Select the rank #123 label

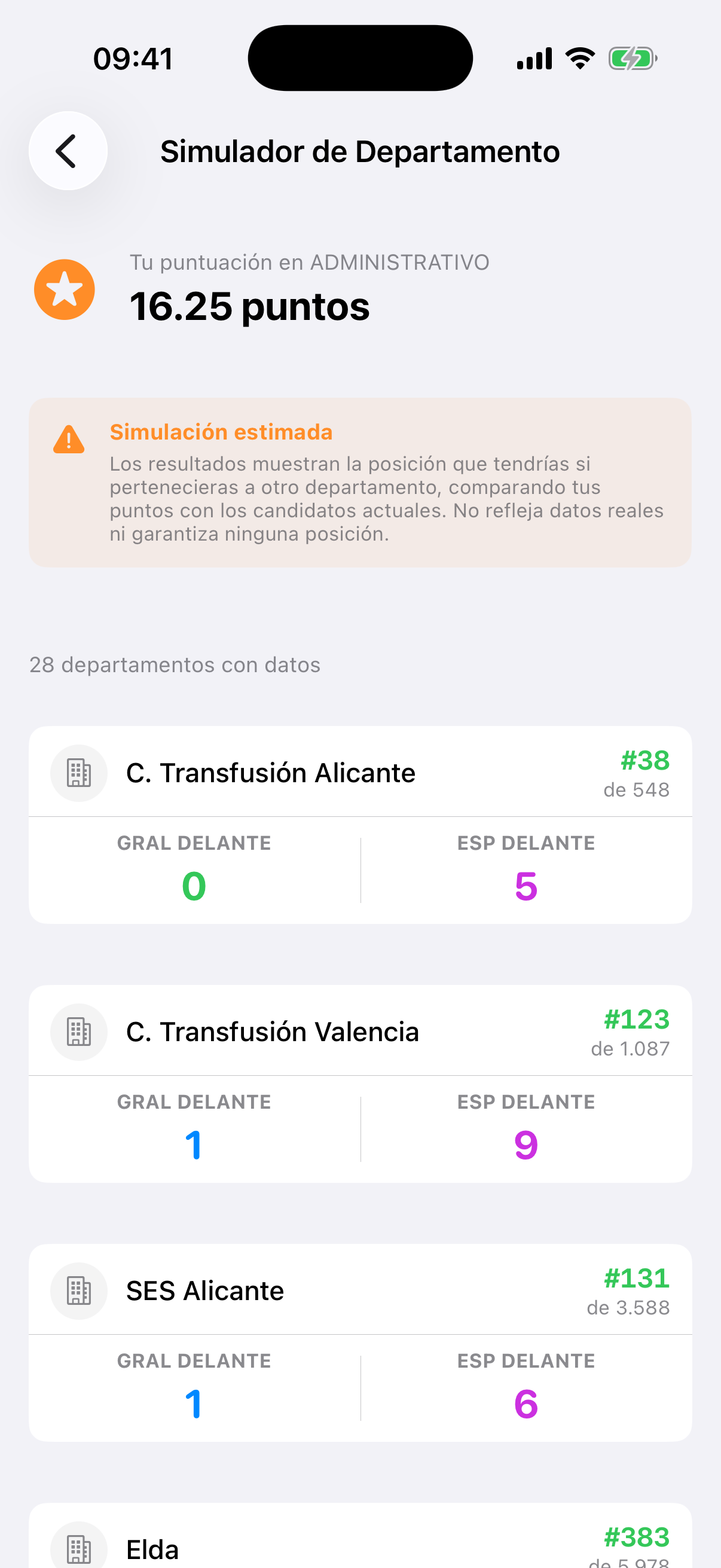(636, 1020)
